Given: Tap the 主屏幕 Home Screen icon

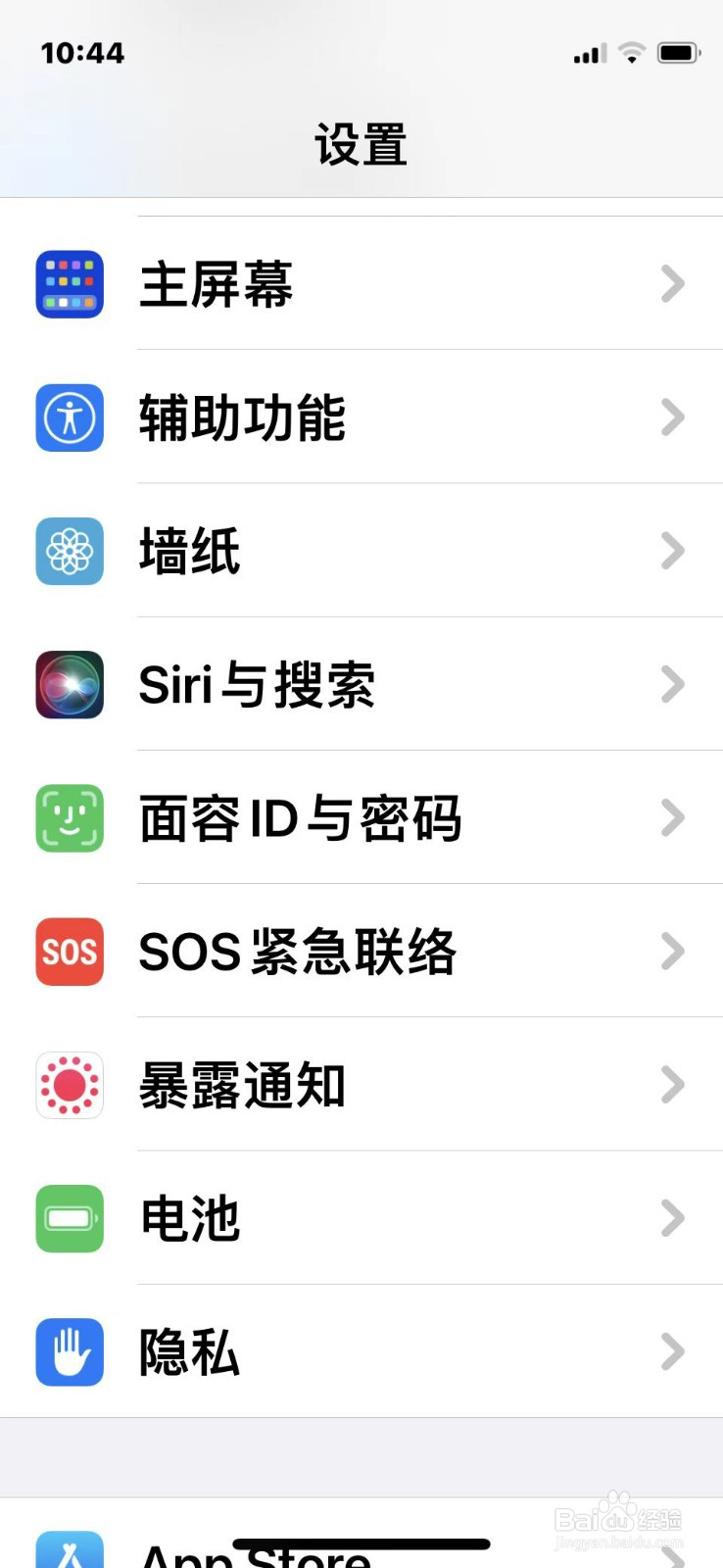Looking at the screenshot, I should click(69, 284).
